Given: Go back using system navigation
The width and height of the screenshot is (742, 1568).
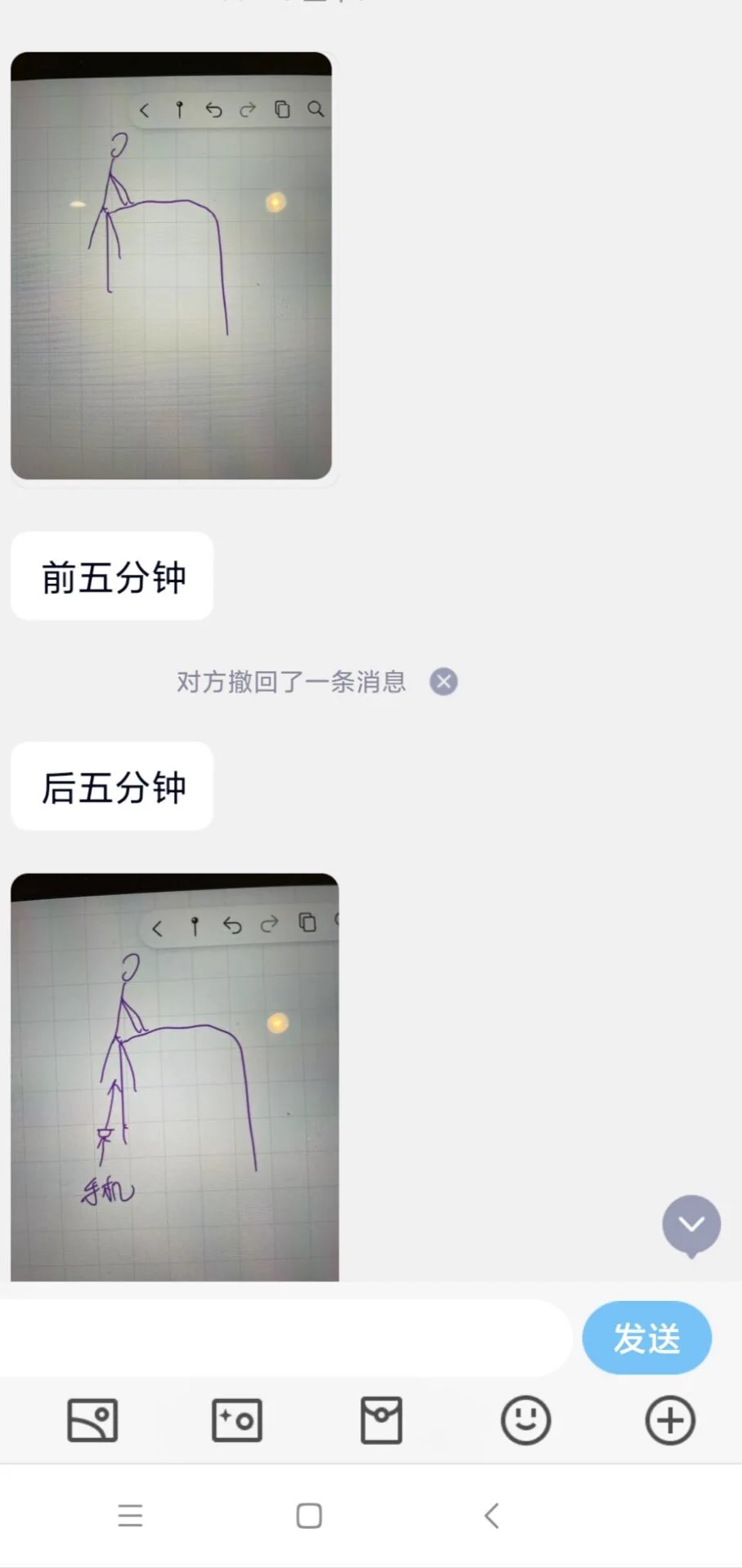Looking at the screenshot, I should (491, 1516).
